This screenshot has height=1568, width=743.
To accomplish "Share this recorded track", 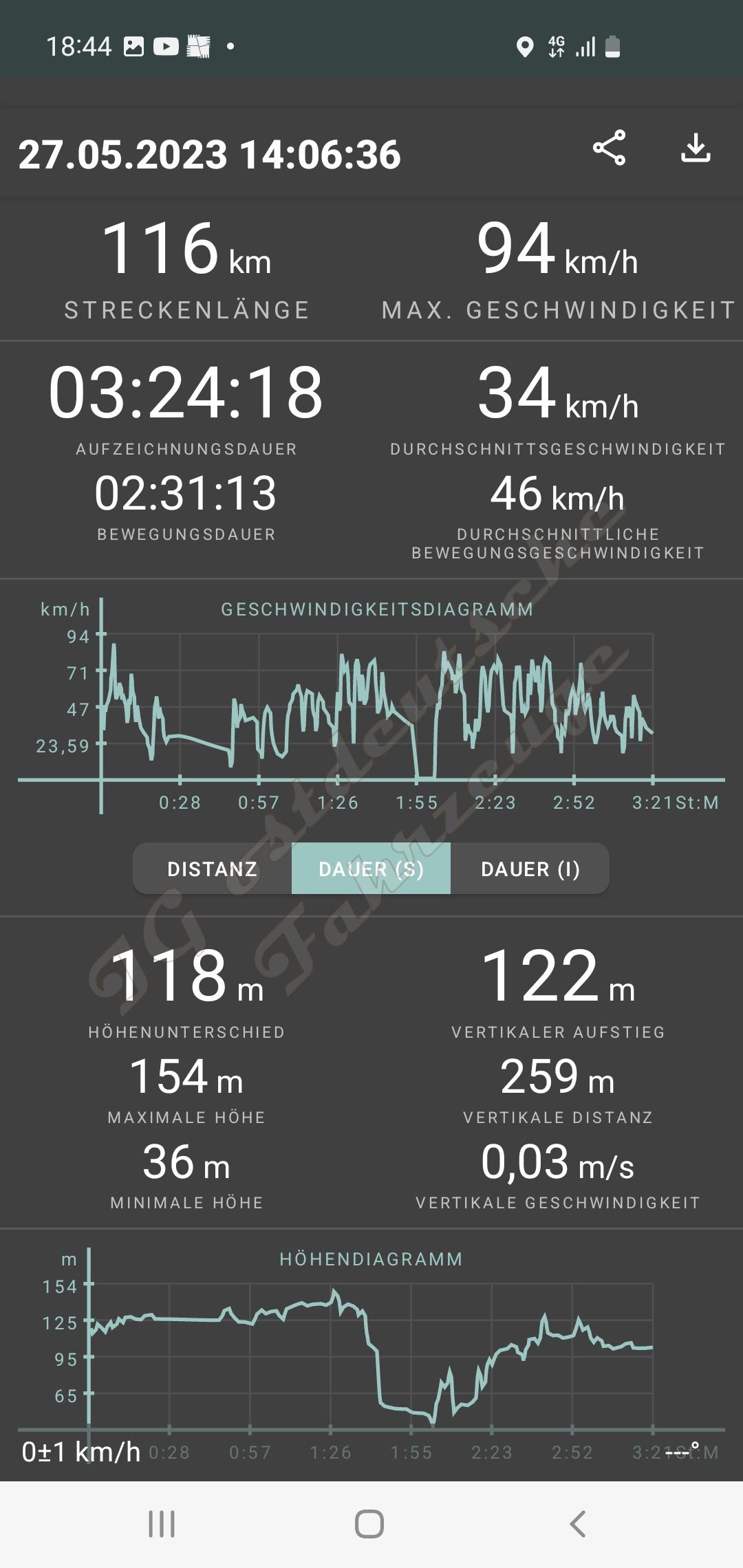I will point(609,147).
